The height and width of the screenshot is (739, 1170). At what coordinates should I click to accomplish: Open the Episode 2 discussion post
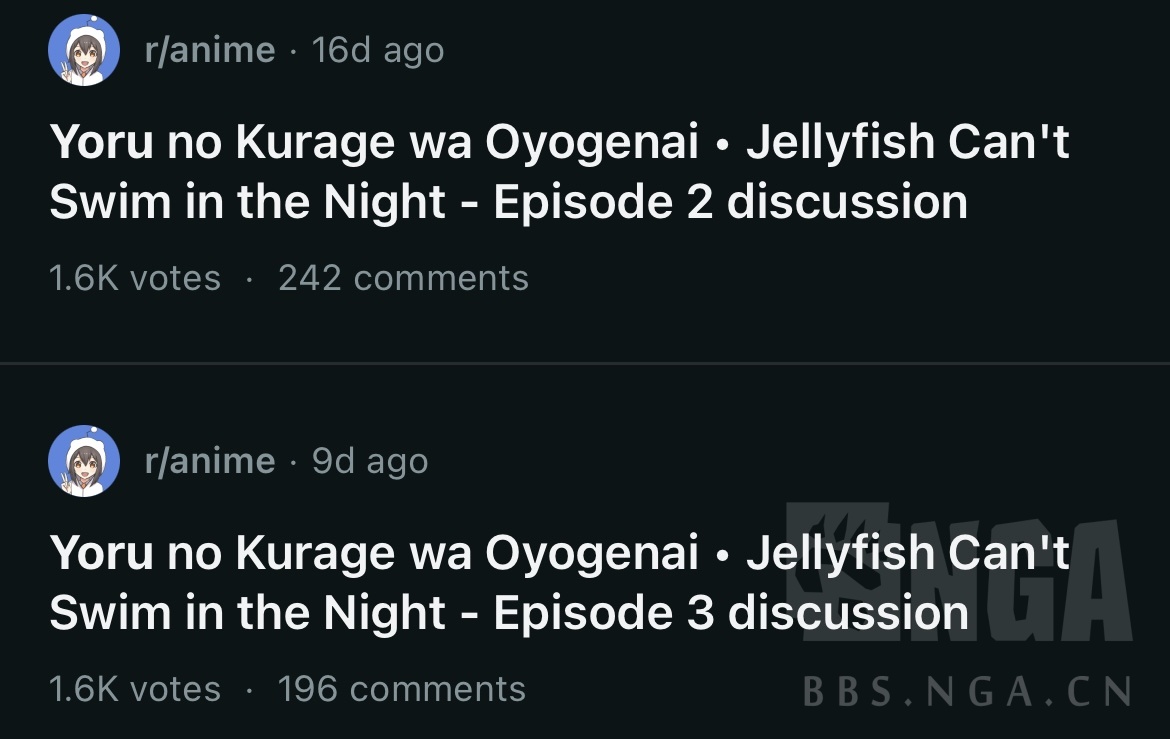(x=508, y=172)
